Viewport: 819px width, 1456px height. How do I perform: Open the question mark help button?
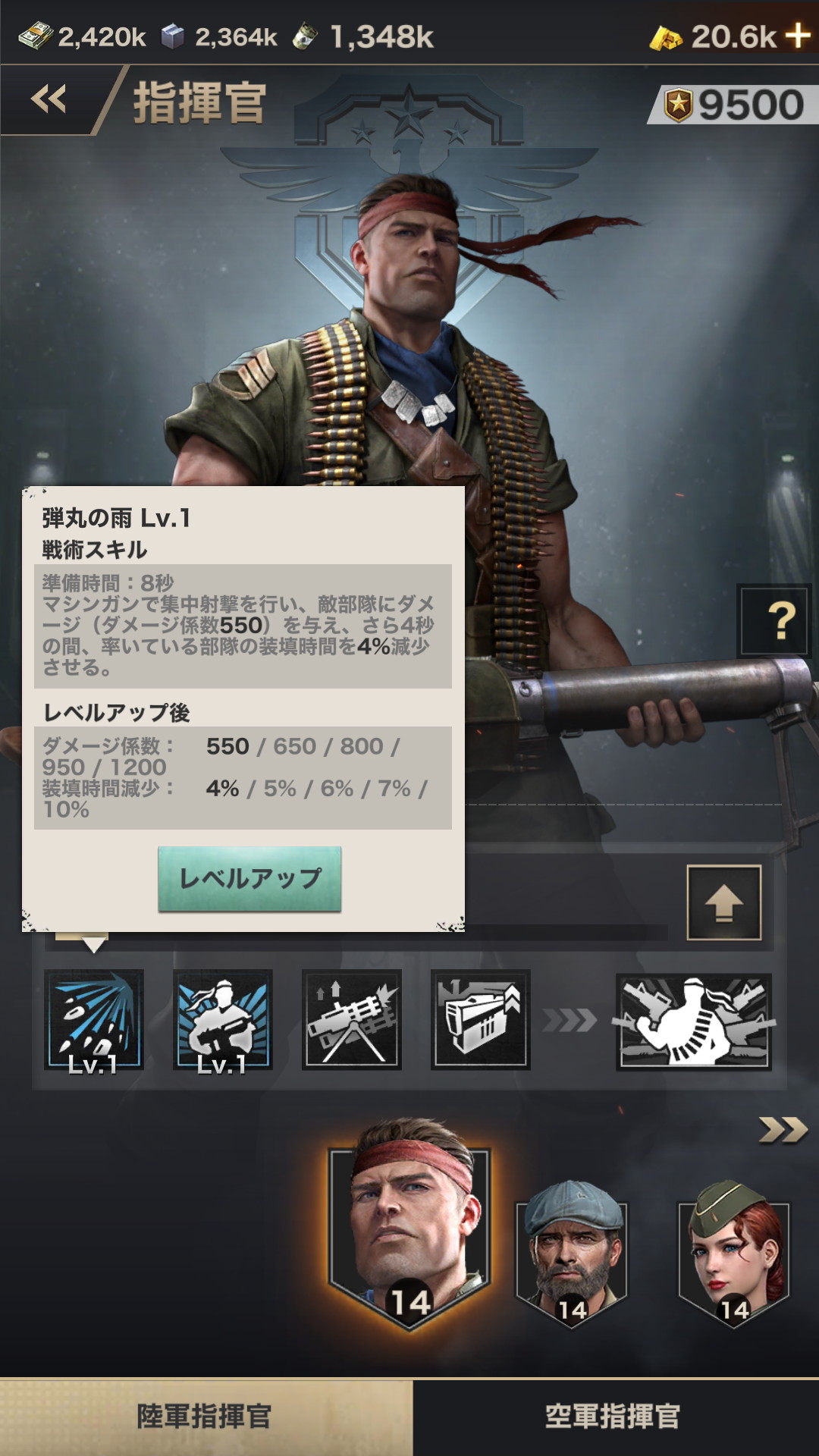[774, 620]
